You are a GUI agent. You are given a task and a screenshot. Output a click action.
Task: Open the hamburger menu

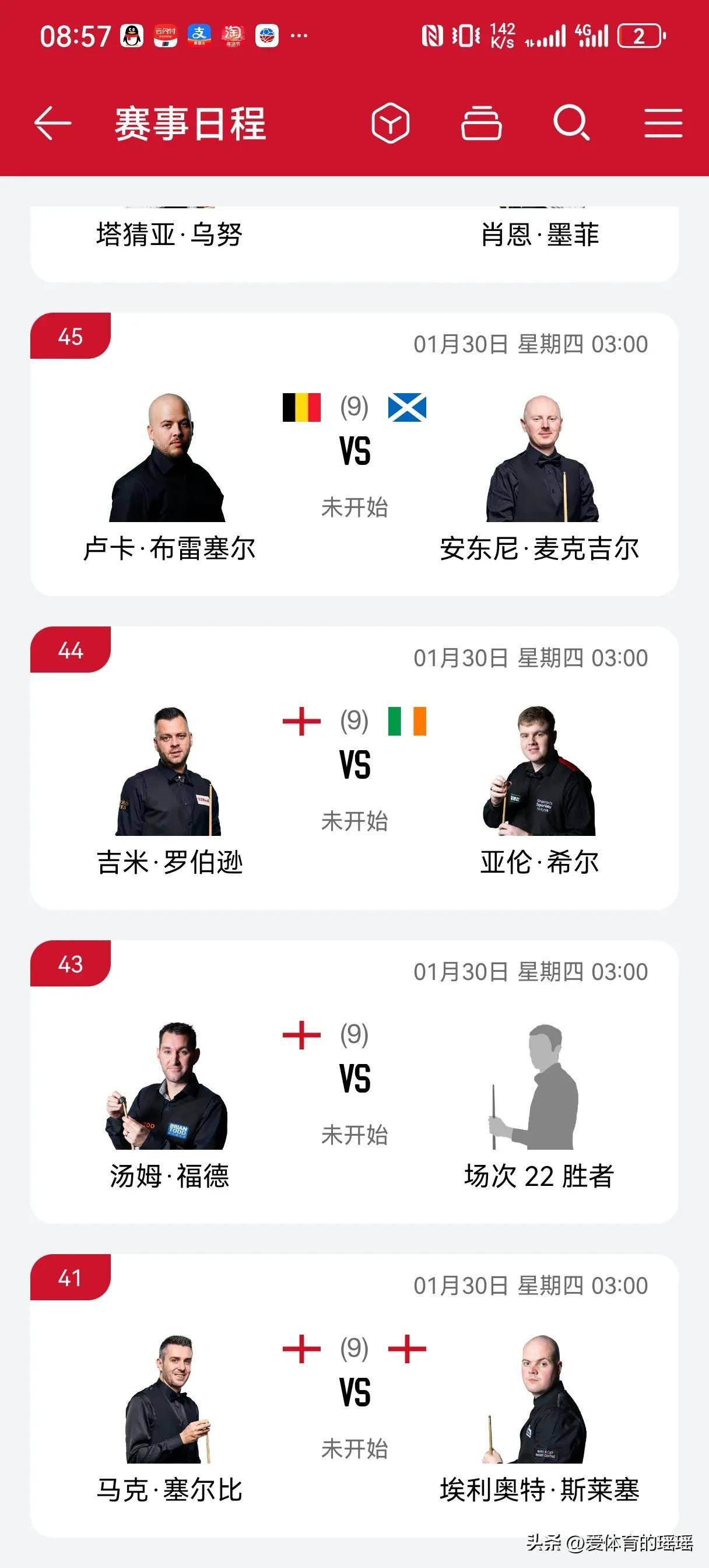pos(664,123)
